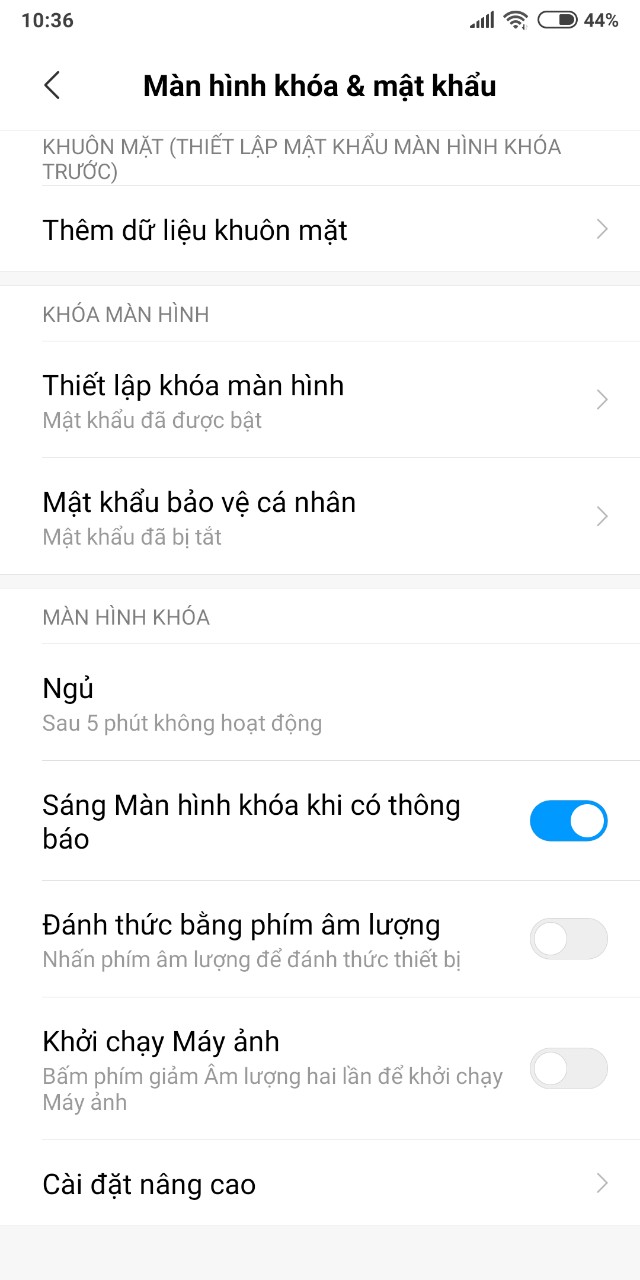This screenshot has height=1280, width=640.
Task: Turn on Khởi chạy Máy ảnh
Action: click(x=568, y=1069)
